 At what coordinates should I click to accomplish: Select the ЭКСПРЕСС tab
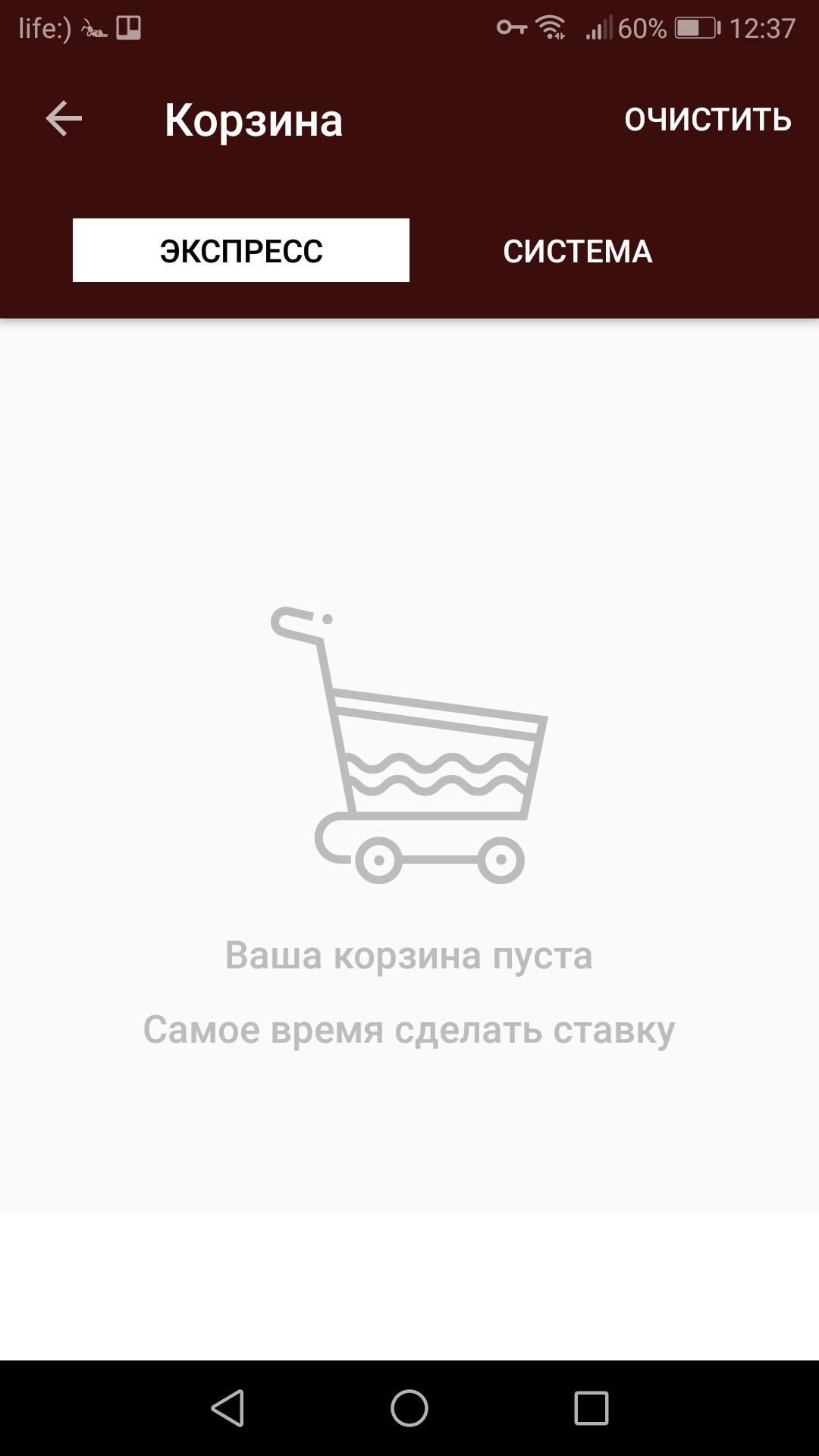click(x=241, y=250)
